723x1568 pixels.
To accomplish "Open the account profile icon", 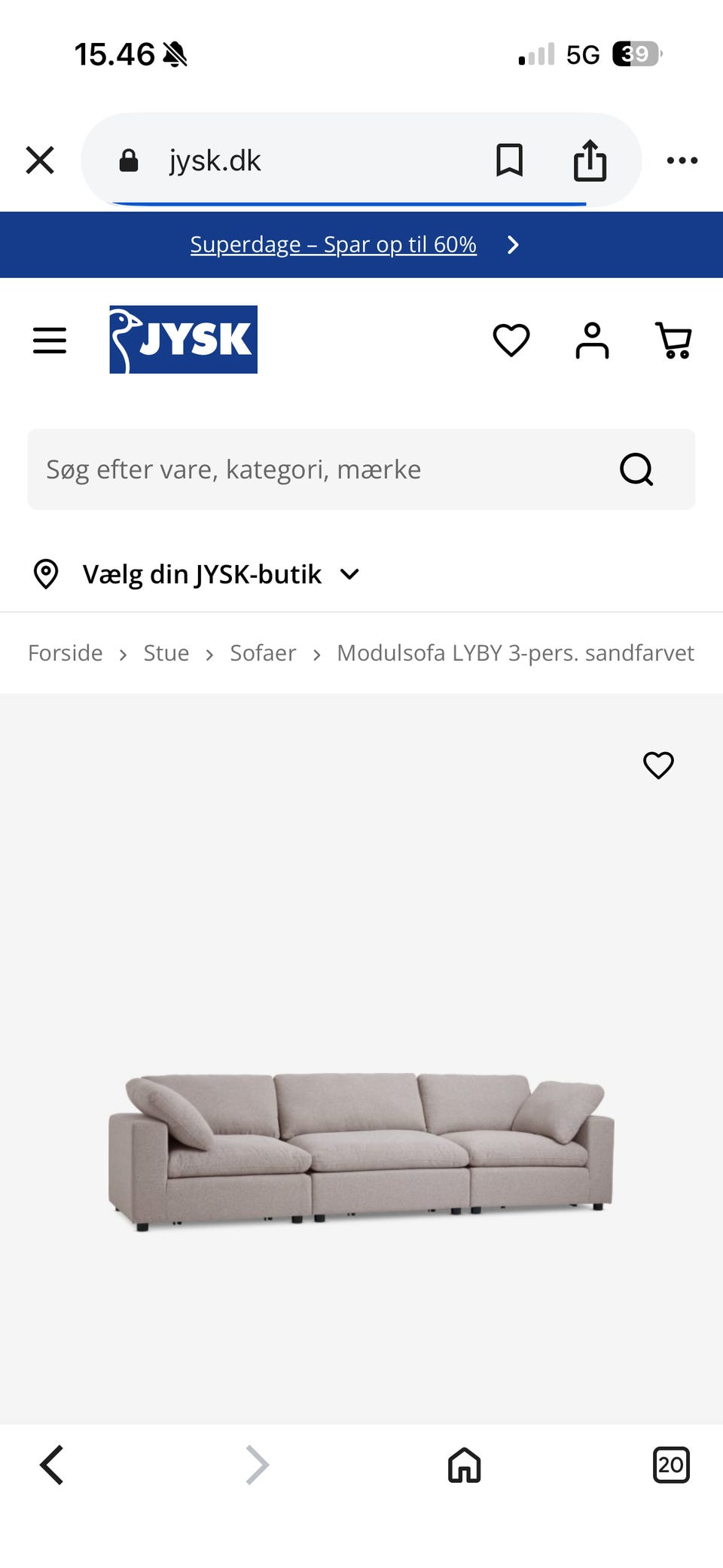I will 592,340.
